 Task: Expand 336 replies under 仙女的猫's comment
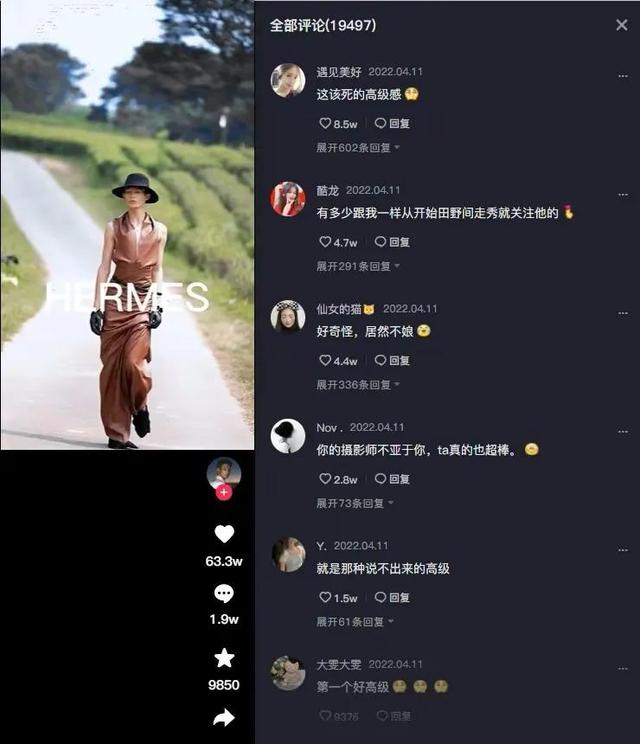coord(357,384)
